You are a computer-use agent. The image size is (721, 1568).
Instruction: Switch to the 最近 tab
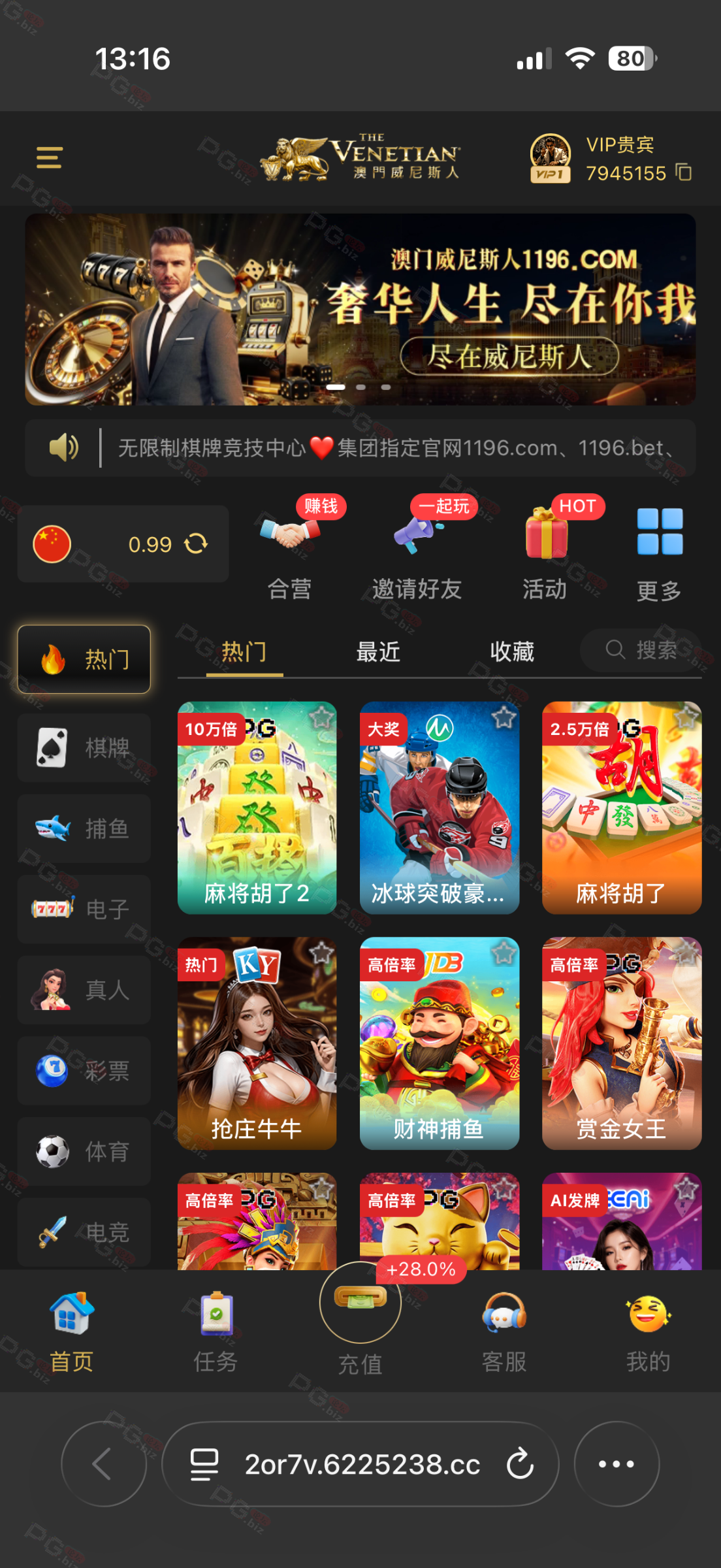[x=378, y=651]
